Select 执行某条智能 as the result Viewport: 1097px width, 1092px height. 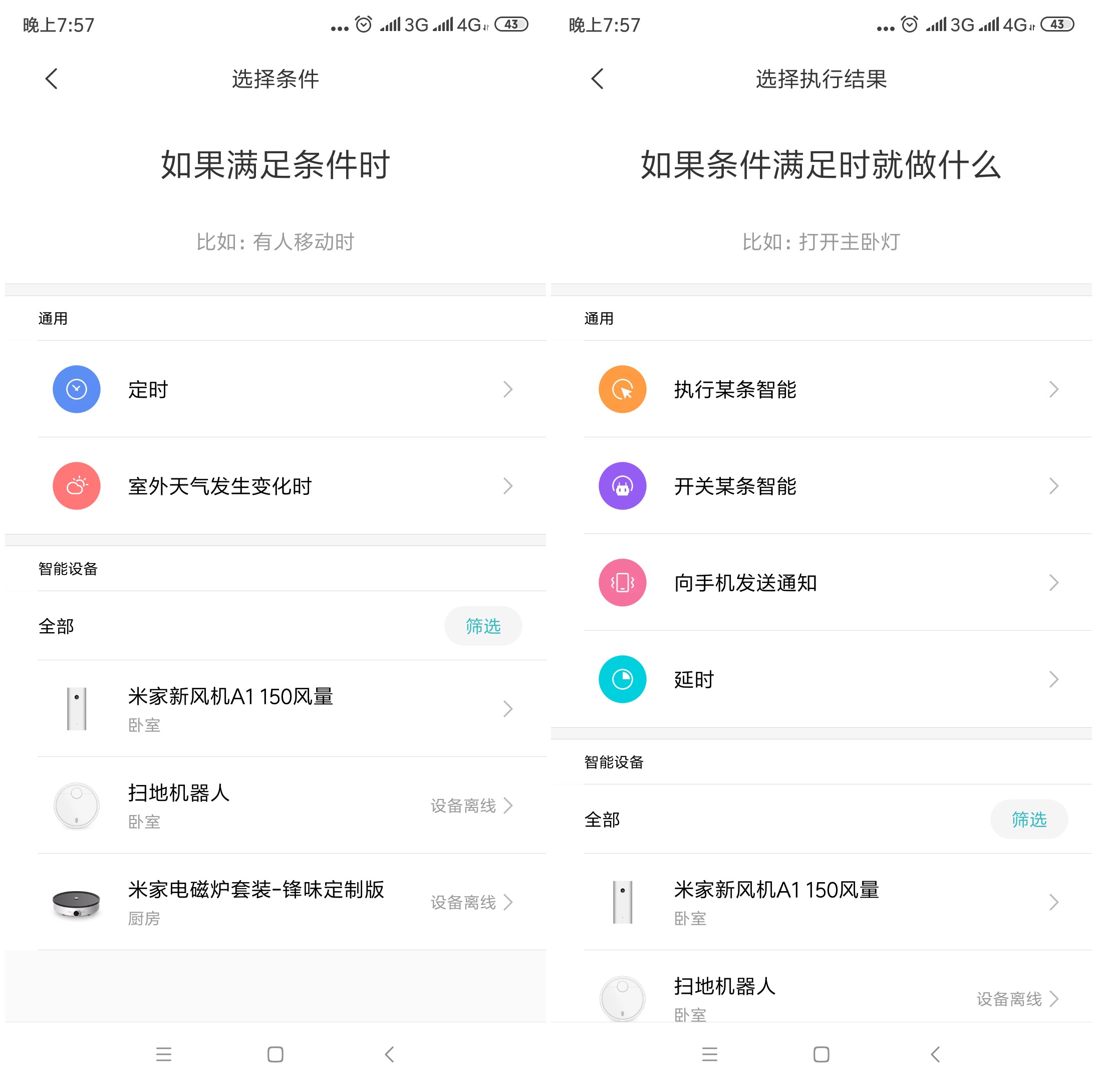[x=829, y=390]
